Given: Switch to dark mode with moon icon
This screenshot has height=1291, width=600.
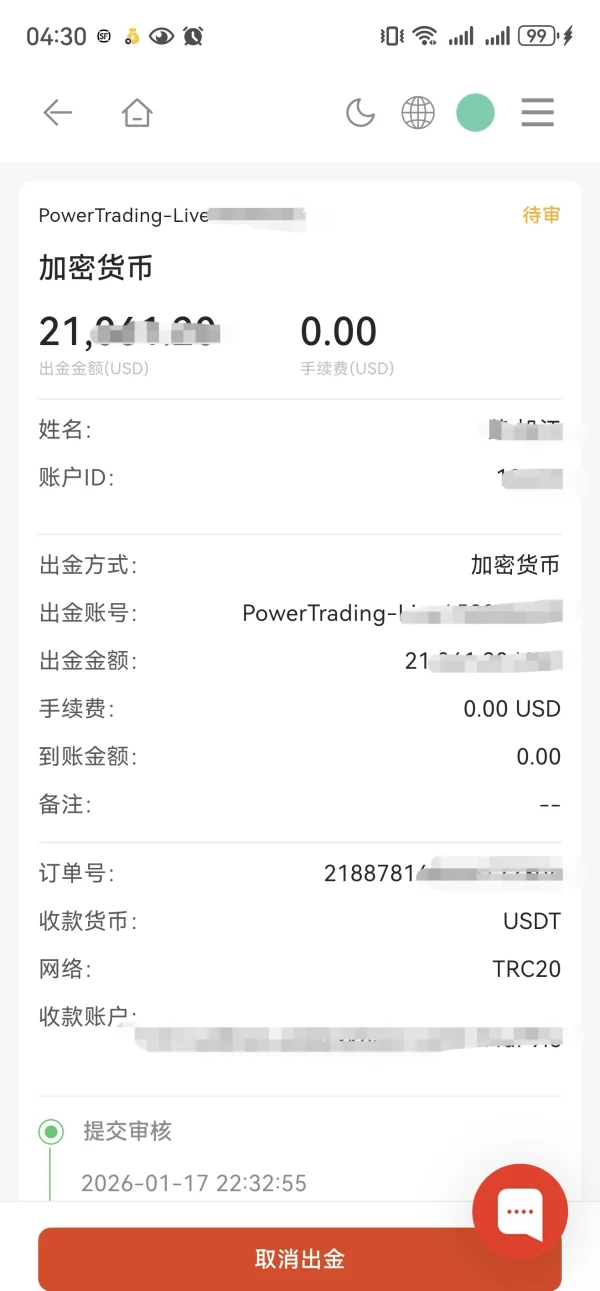Looking at the screenshot, I should pyautogui.click(x=360, y=113).
